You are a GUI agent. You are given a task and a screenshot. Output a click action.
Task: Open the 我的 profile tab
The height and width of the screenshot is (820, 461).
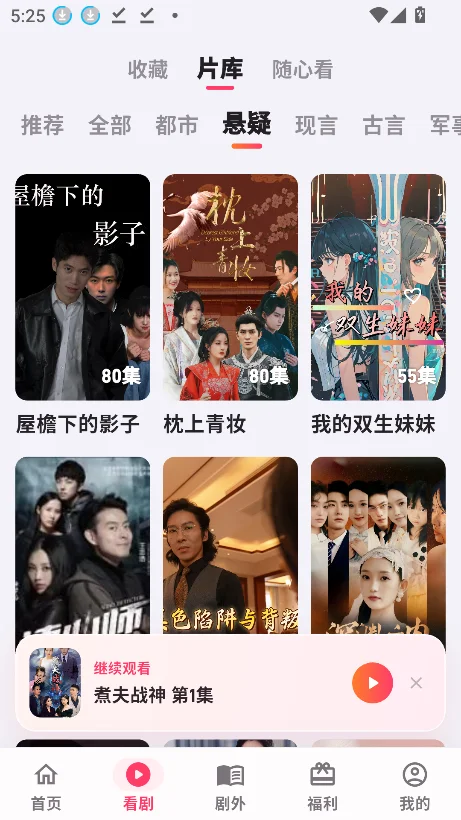point(414,787)
